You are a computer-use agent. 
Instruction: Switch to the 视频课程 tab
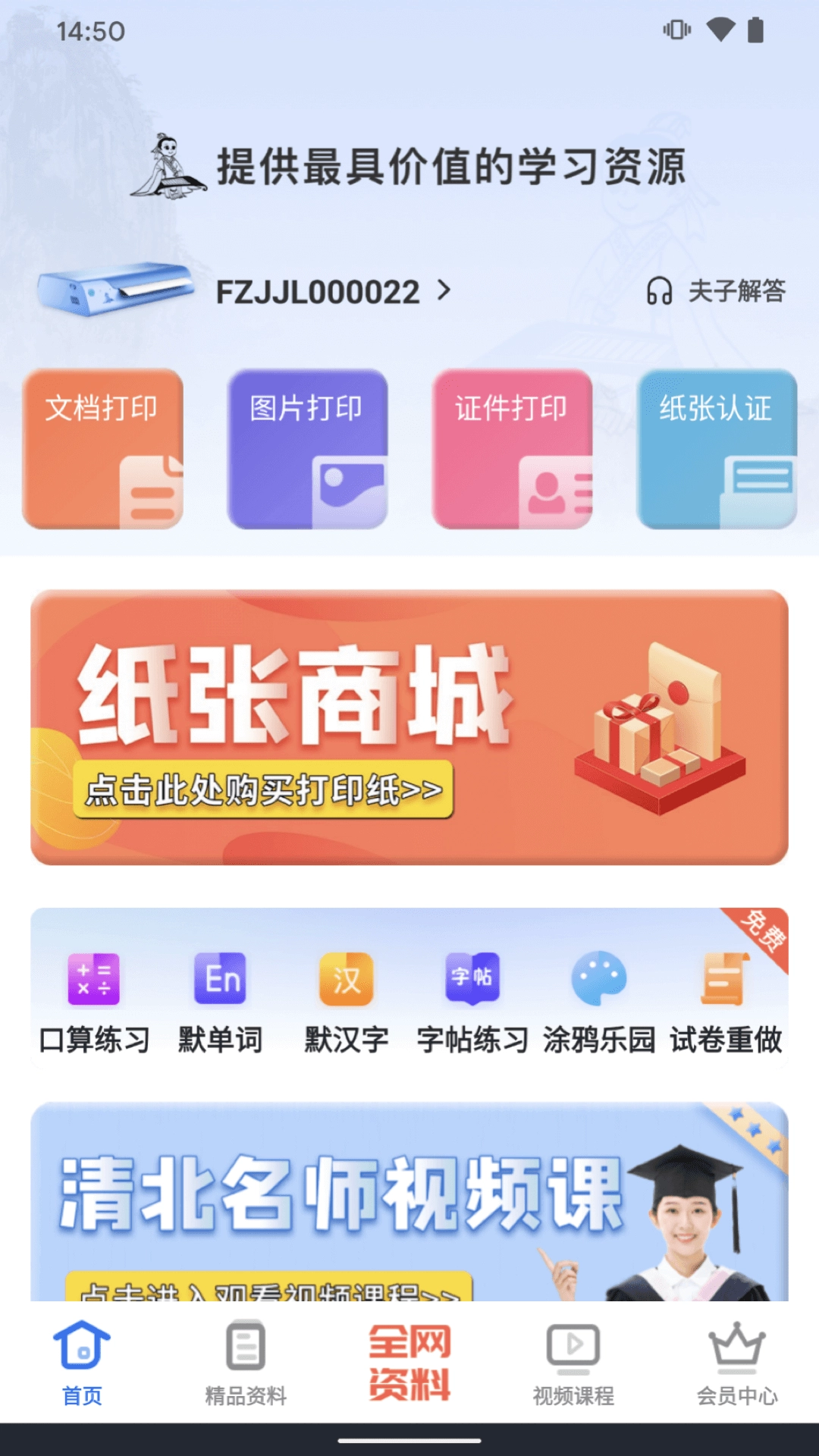pos(574,1361)
